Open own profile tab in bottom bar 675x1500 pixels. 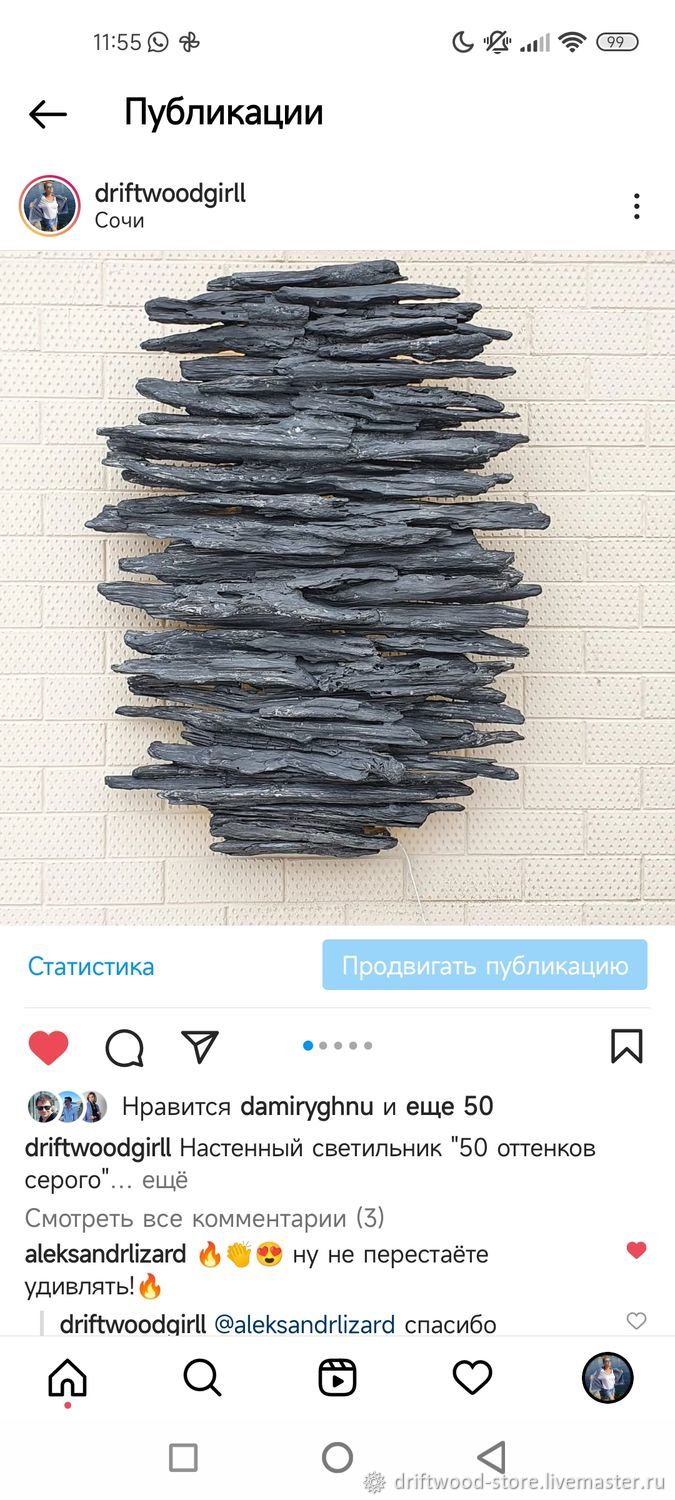pyautogui.click(x=608, y=1378)
